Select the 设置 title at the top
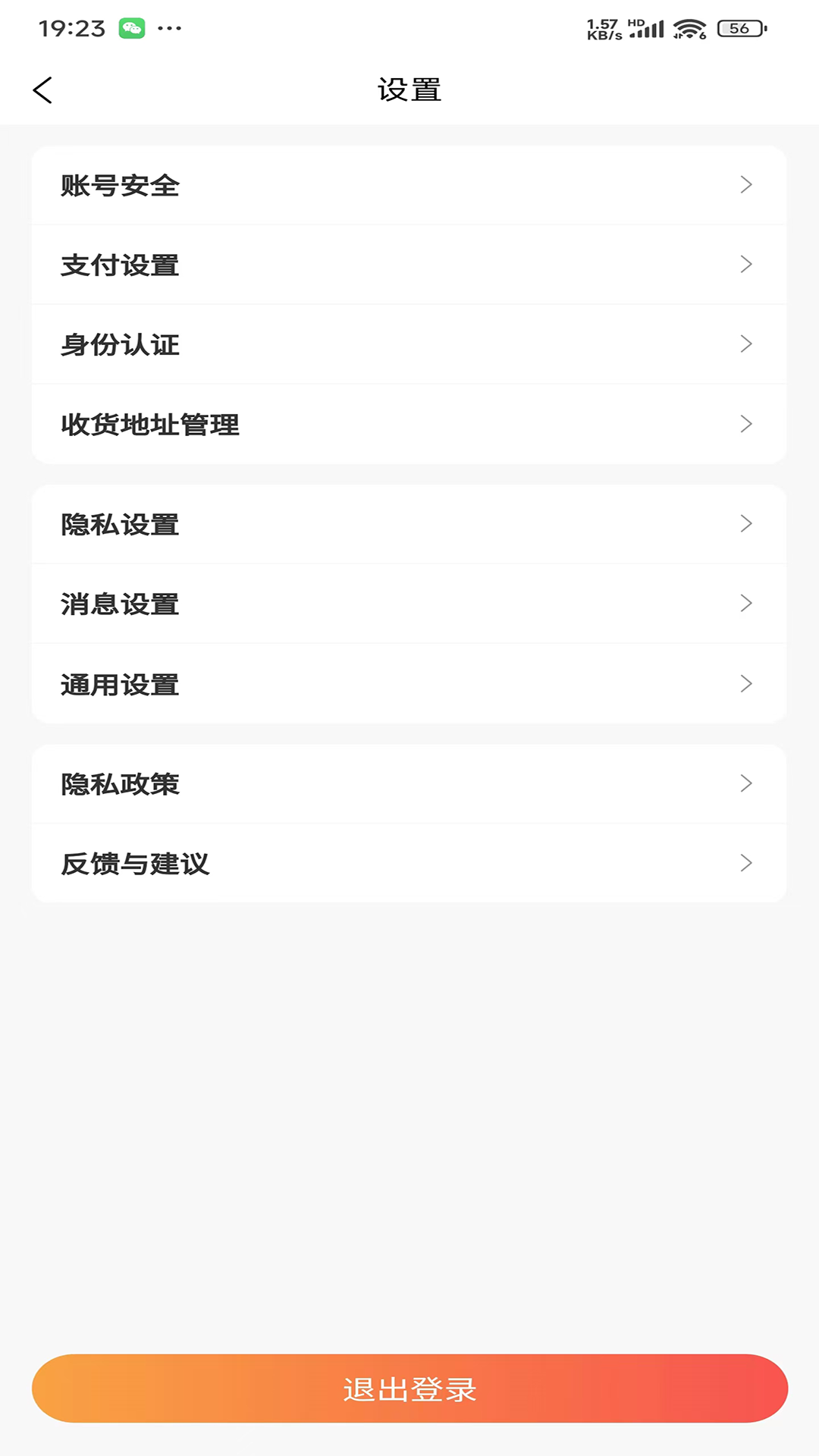 pos(409,89)
